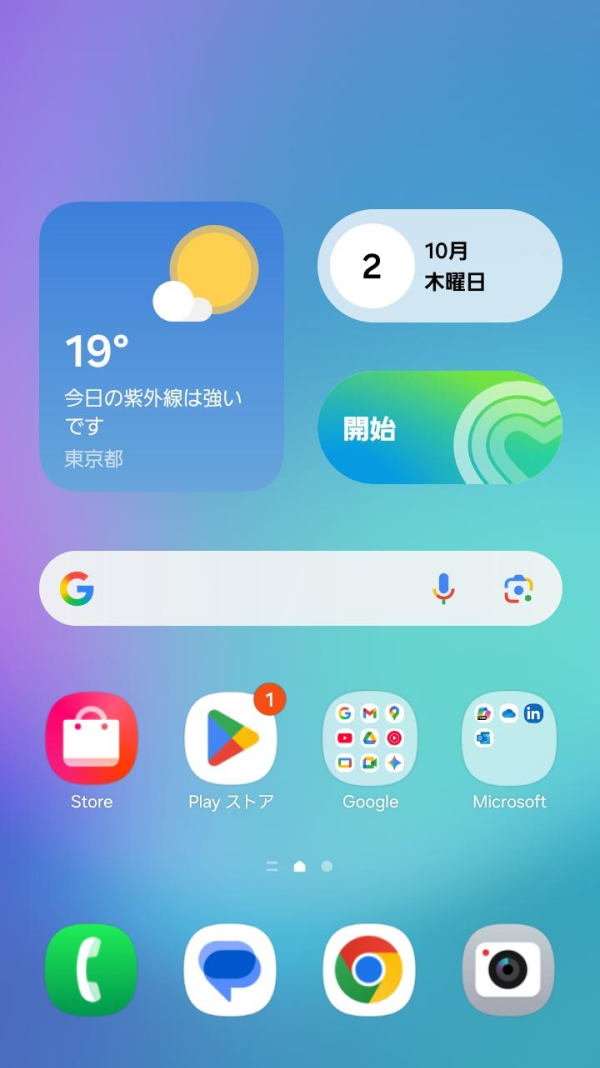The height and width of the screenshot is (1068, 600).
Task: Tap the Google search bar
Action: [250, 589]
